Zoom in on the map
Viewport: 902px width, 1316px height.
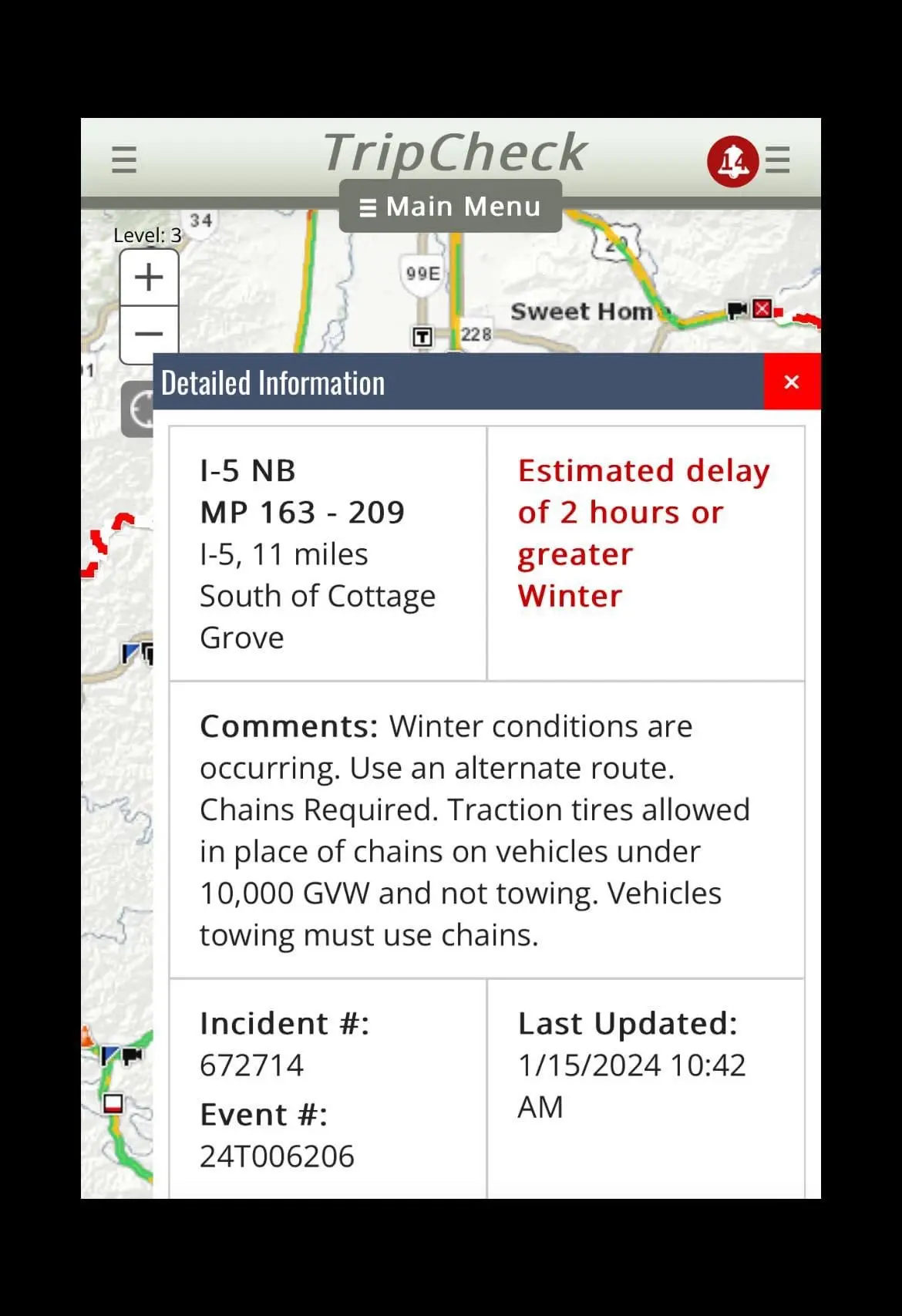[149, 278]
